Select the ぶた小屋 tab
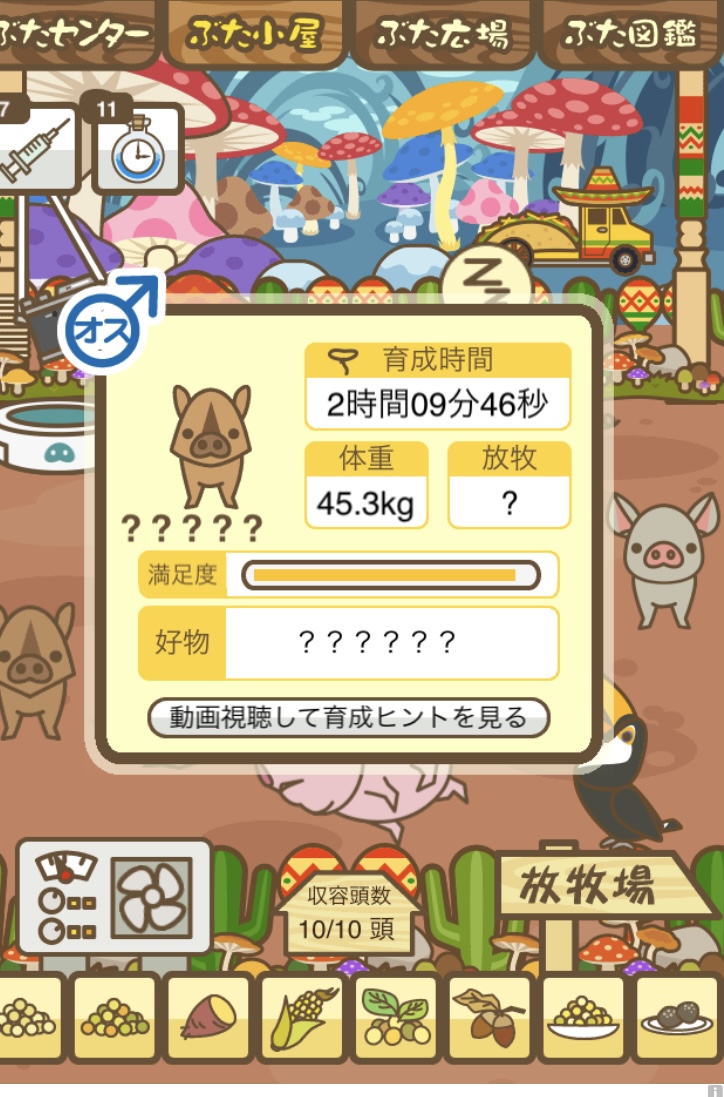 pos(254,34)
